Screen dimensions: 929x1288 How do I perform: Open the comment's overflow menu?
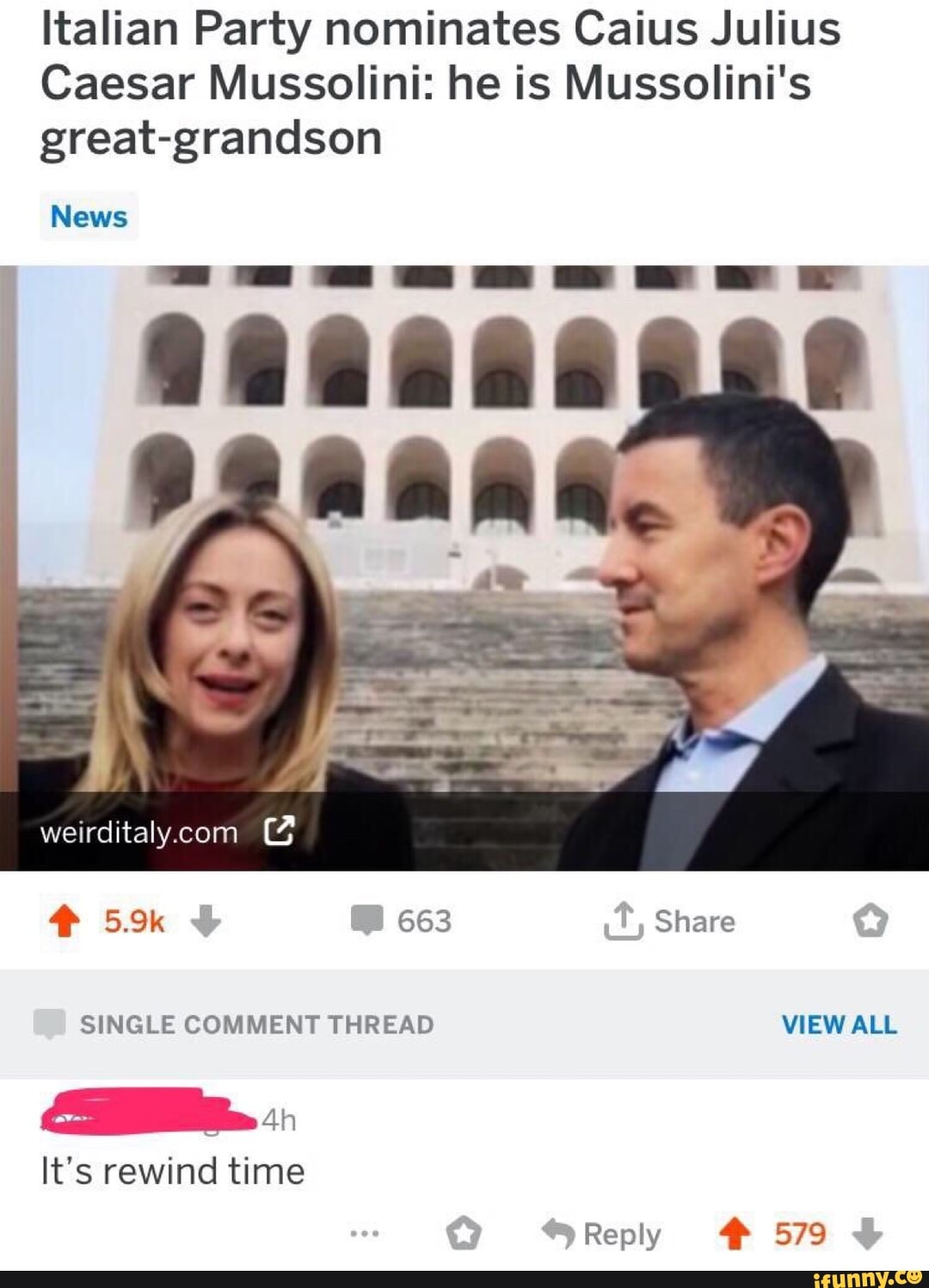[365, 1234]
